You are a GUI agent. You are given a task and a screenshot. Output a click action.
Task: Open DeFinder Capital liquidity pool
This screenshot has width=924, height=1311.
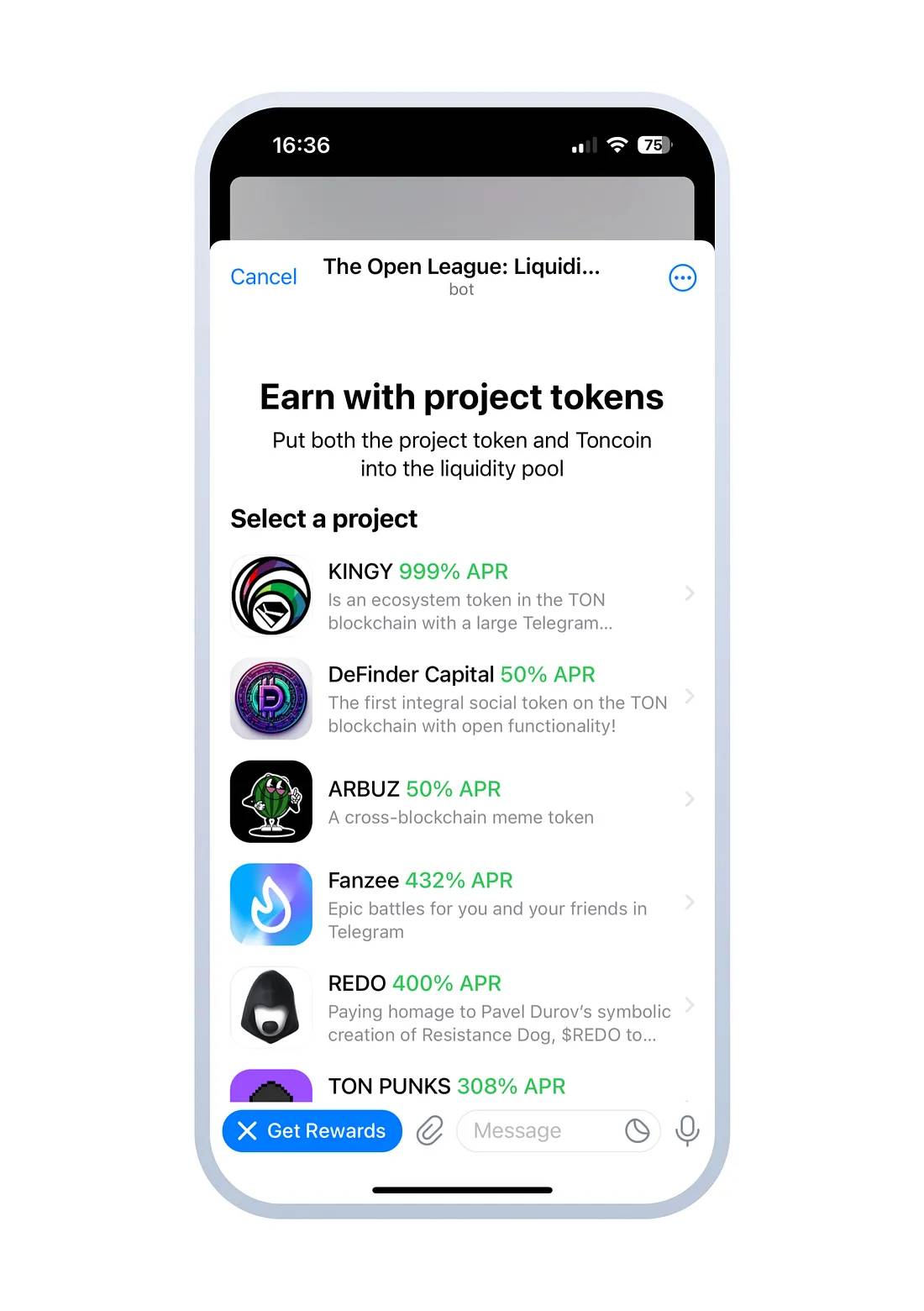[462, 698]
